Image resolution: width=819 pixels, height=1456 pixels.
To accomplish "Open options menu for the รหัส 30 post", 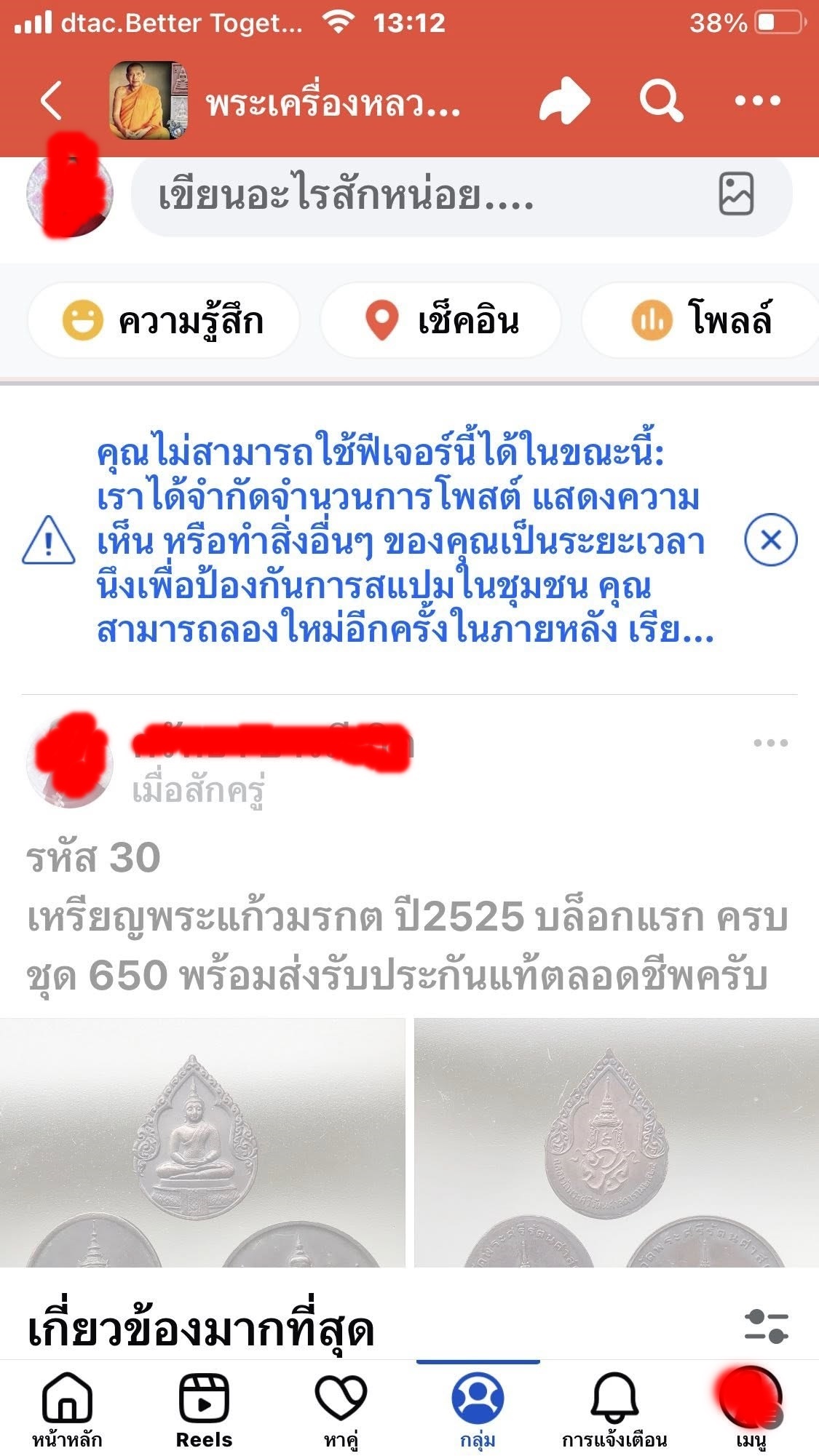I will click(770, 743).
